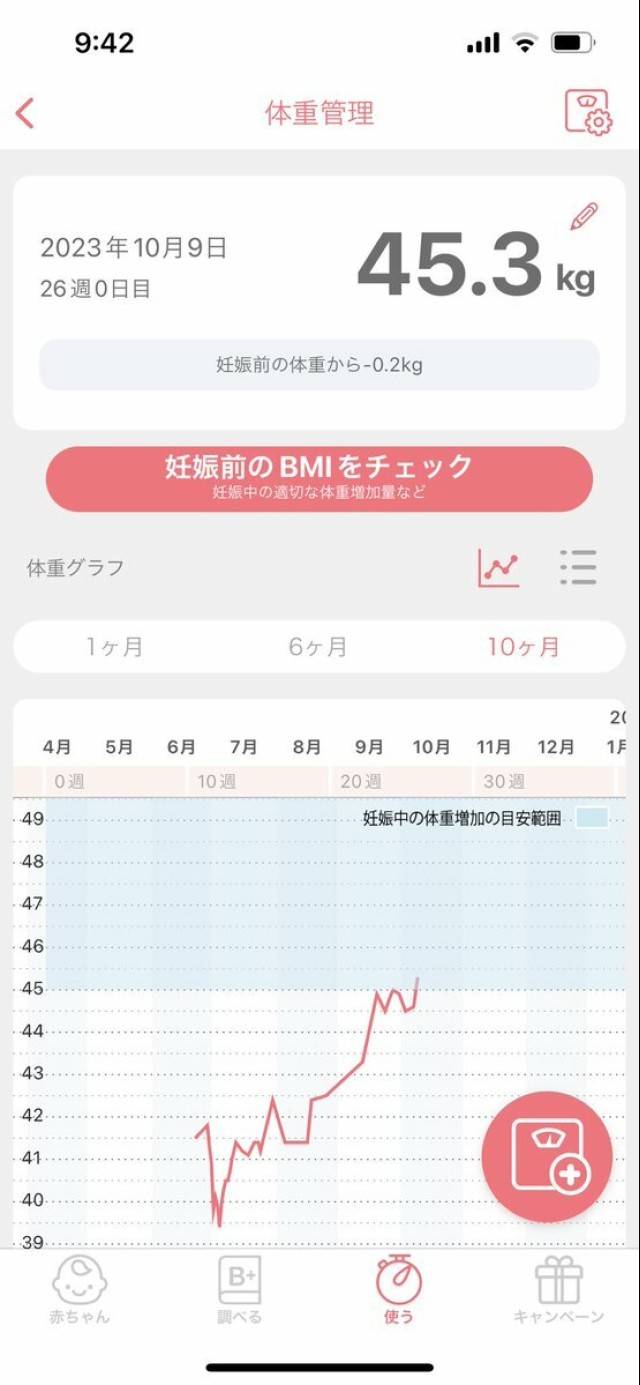The width and height of the screenshot is (640, 1385).
Task: Select the 10ヶ月 graph range
Action: coord(523,647)
